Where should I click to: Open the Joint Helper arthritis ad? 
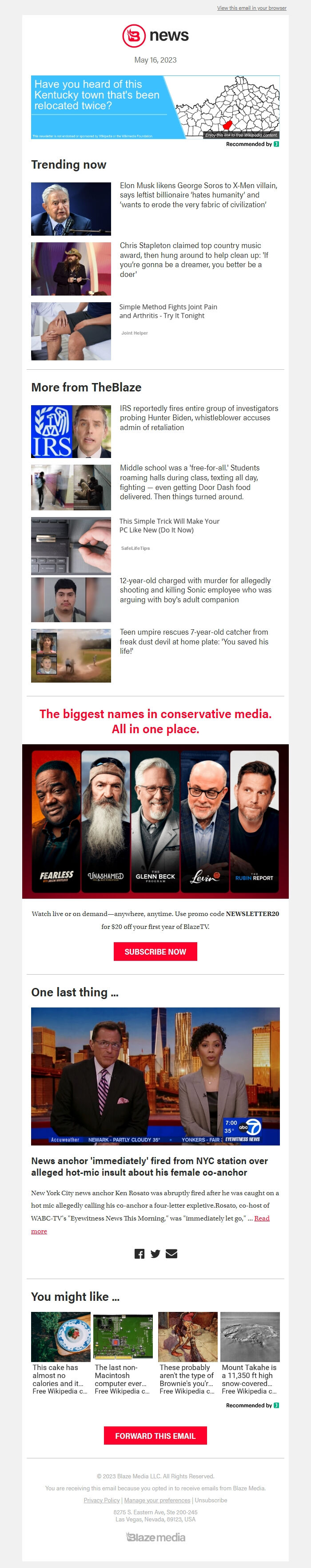[x=167, y=311]
